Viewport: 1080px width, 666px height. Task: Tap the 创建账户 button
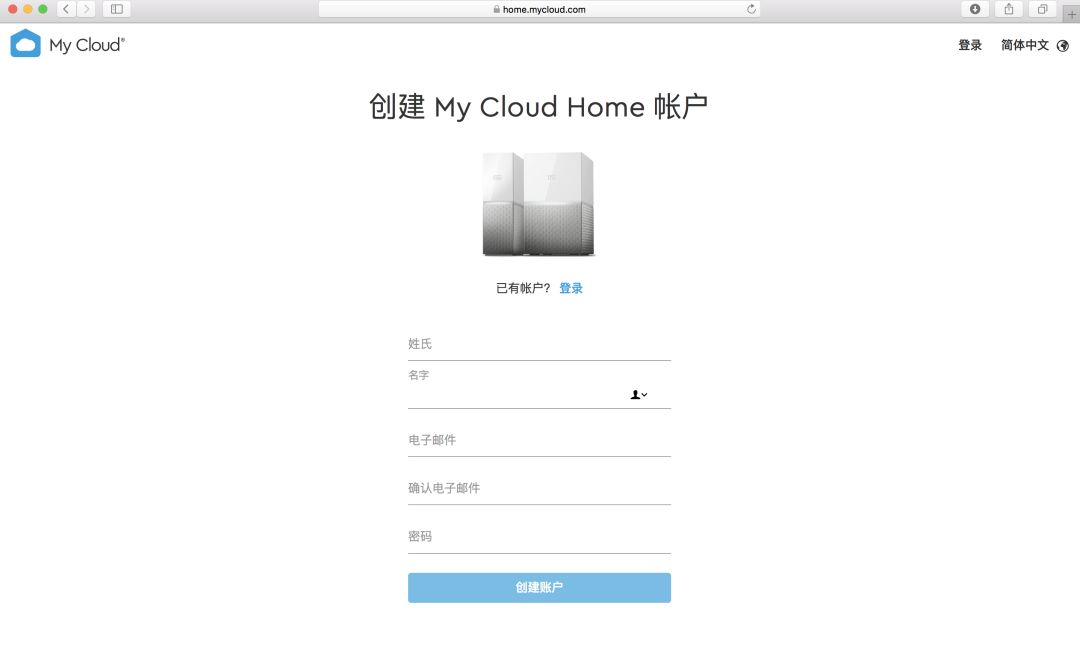[539, 588]
